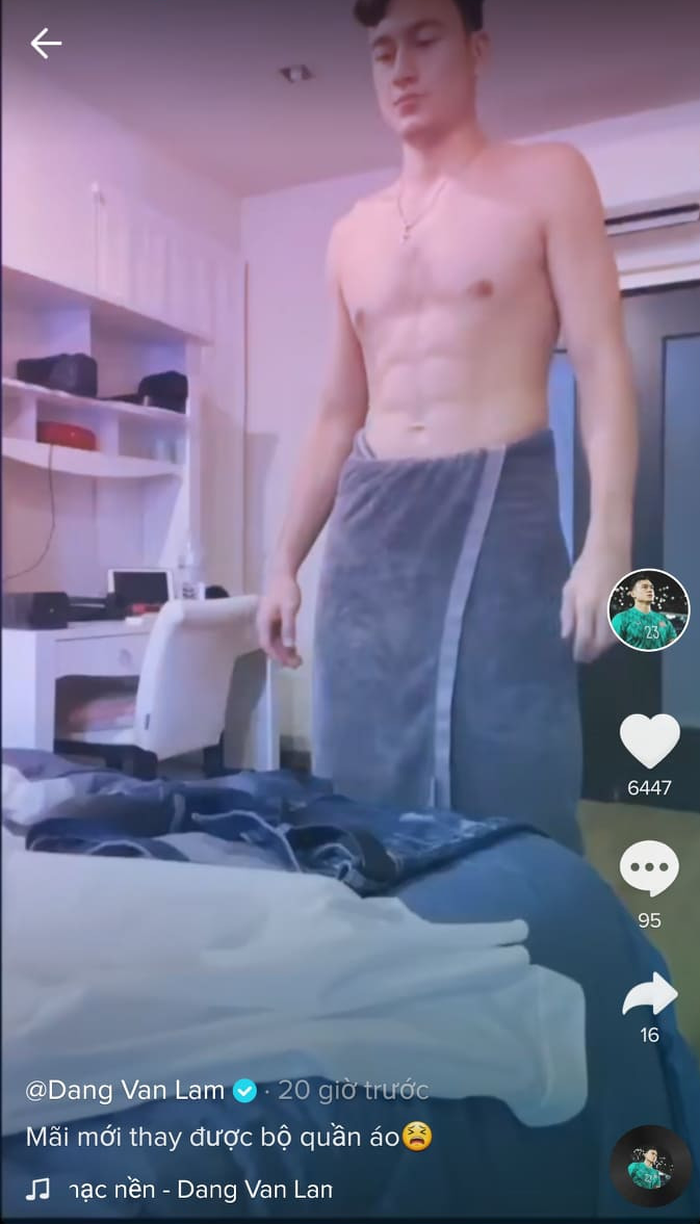Open the background music track title
The image size is (700, 1224).
pyautogui.click(x=200, y=1190)
